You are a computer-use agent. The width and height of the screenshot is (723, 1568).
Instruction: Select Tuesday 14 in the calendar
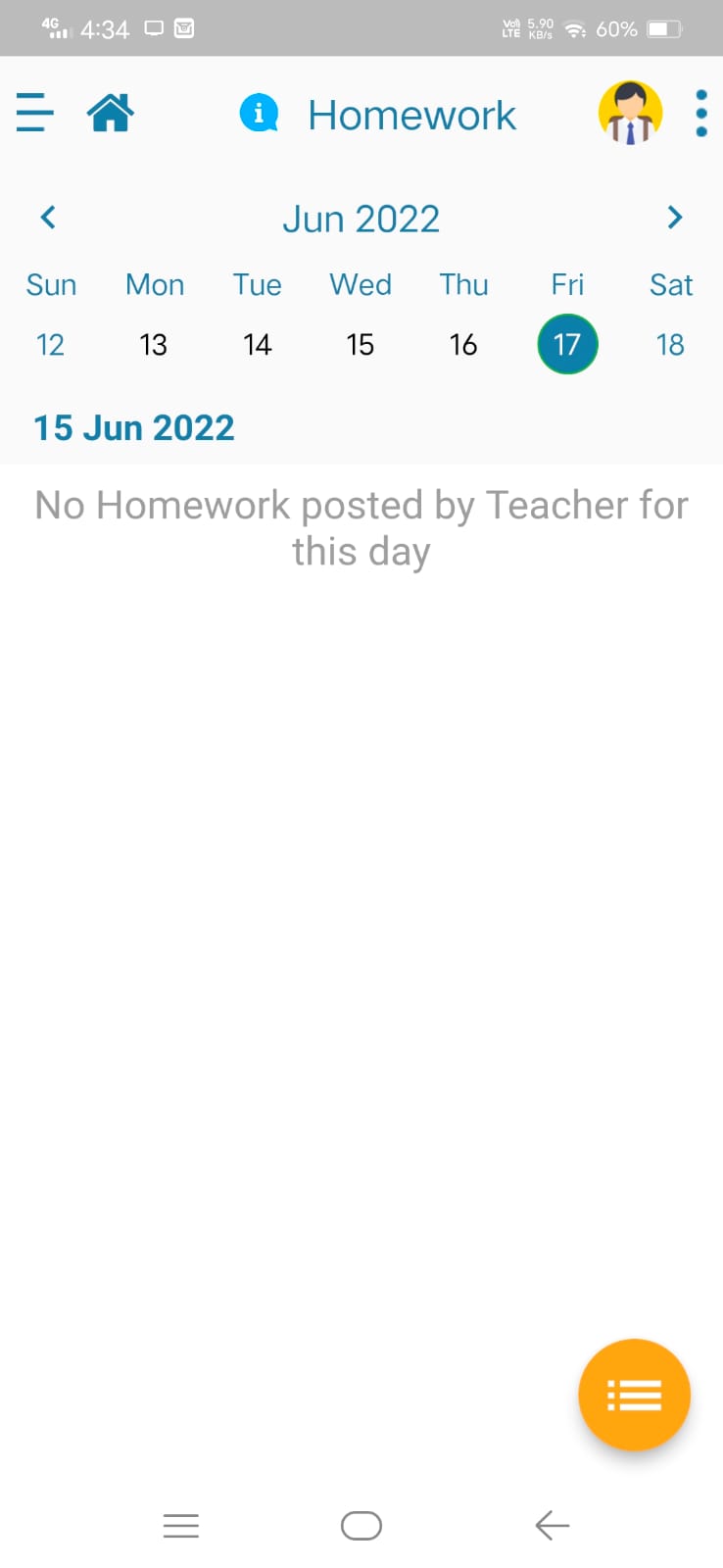point(257,345)
